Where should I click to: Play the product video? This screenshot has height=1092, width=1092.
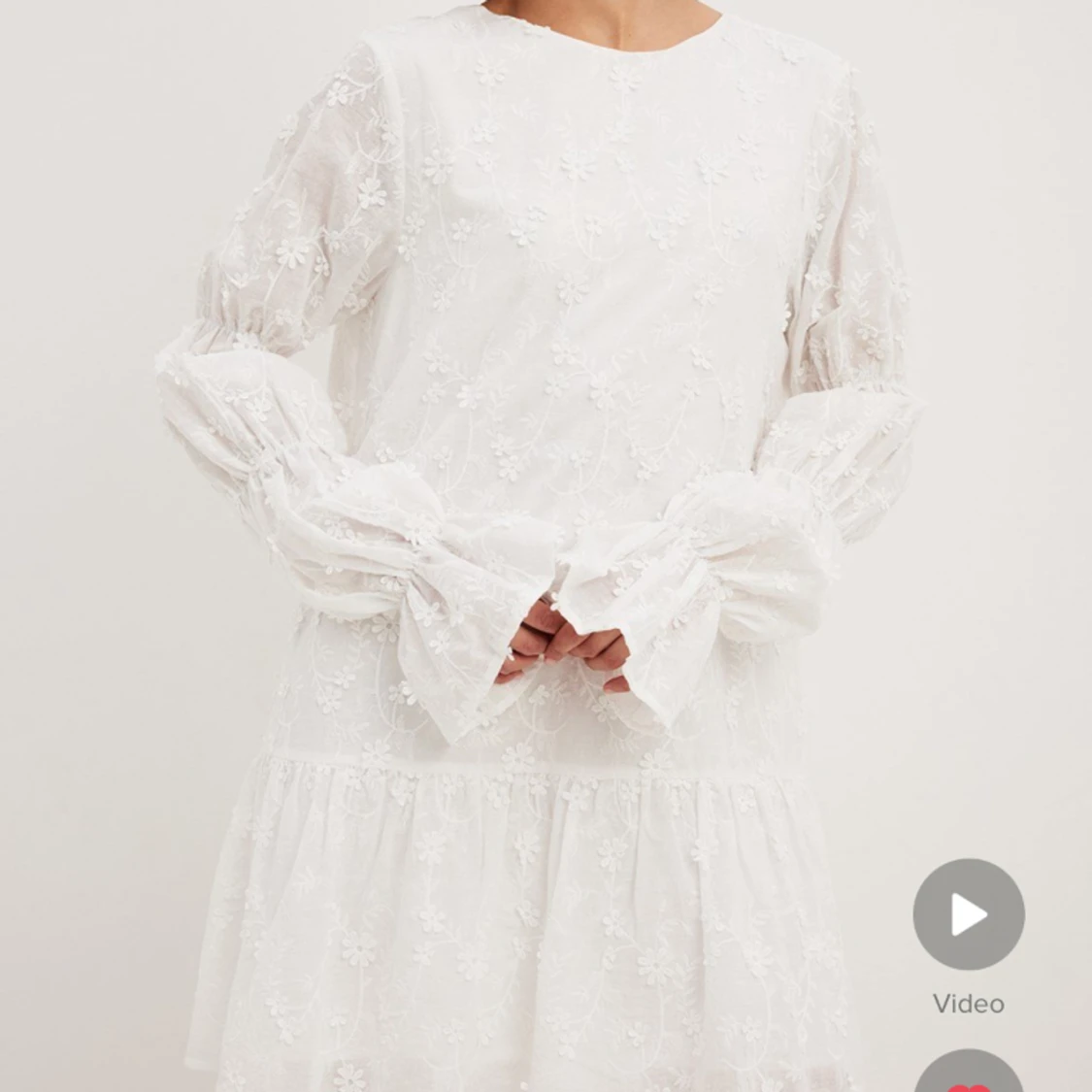coord(968,914)
